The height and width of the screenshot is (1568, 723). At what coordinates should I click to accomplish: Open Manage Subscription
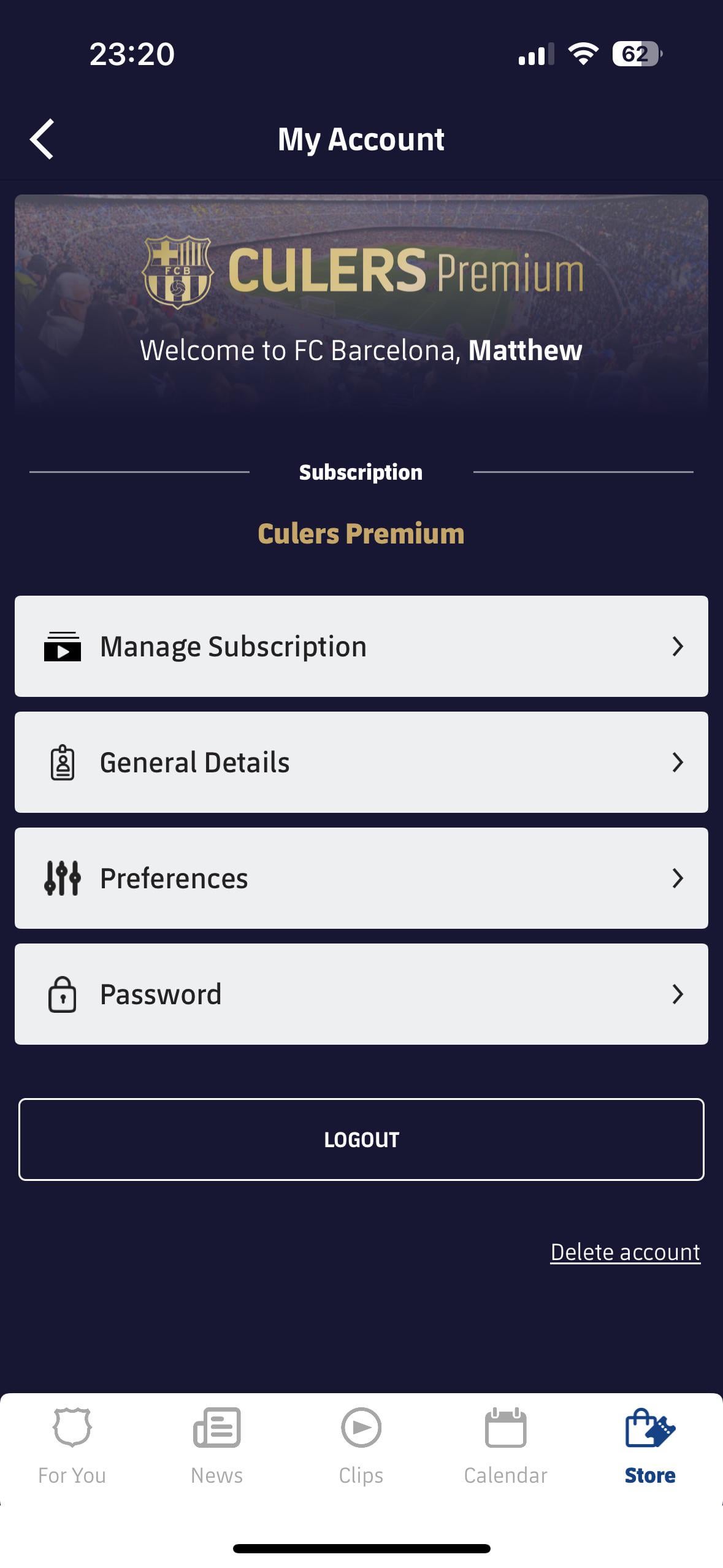[x=361, y=646]
